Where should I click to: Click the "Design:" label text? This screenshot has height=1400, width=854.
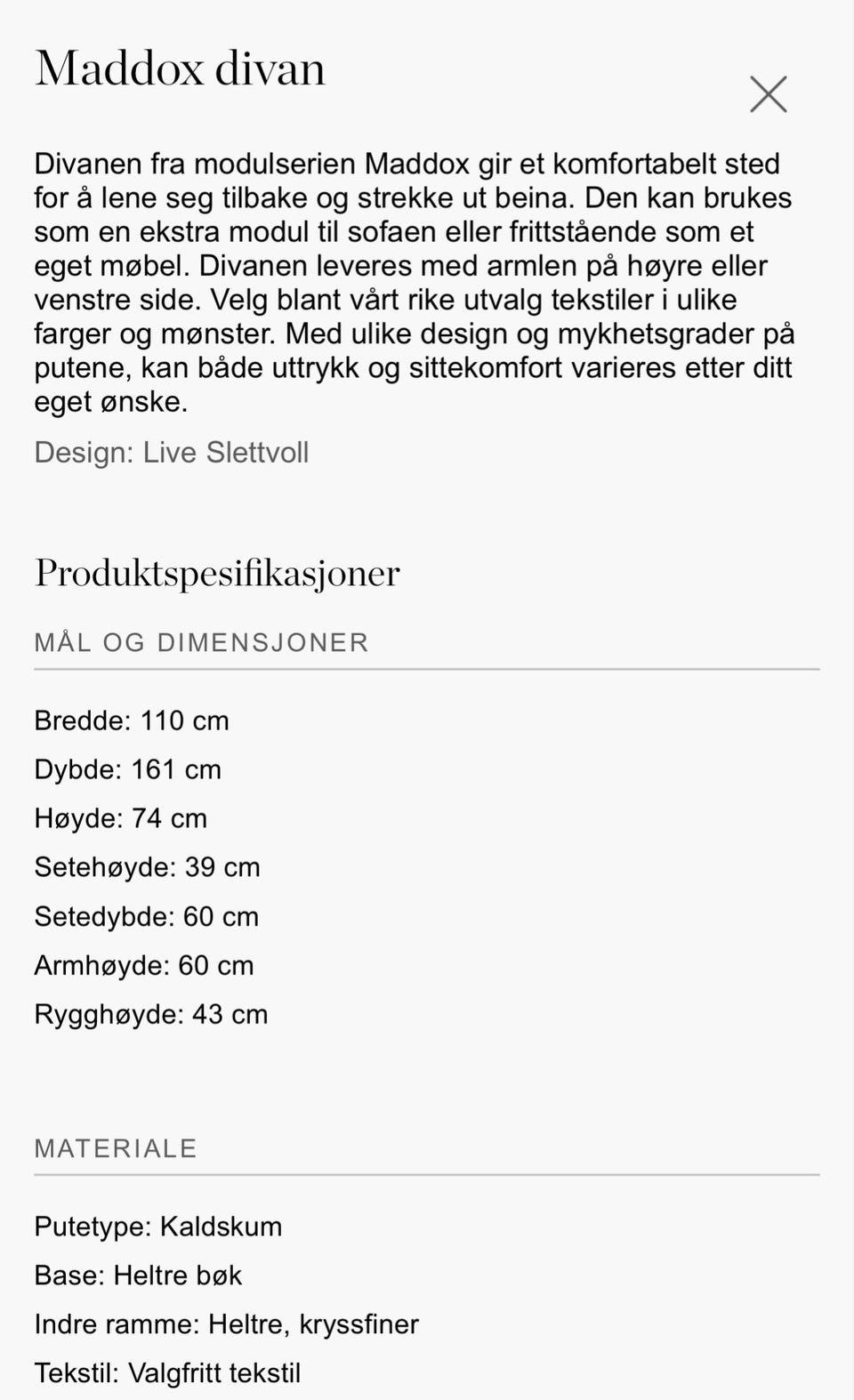point(78,453)
